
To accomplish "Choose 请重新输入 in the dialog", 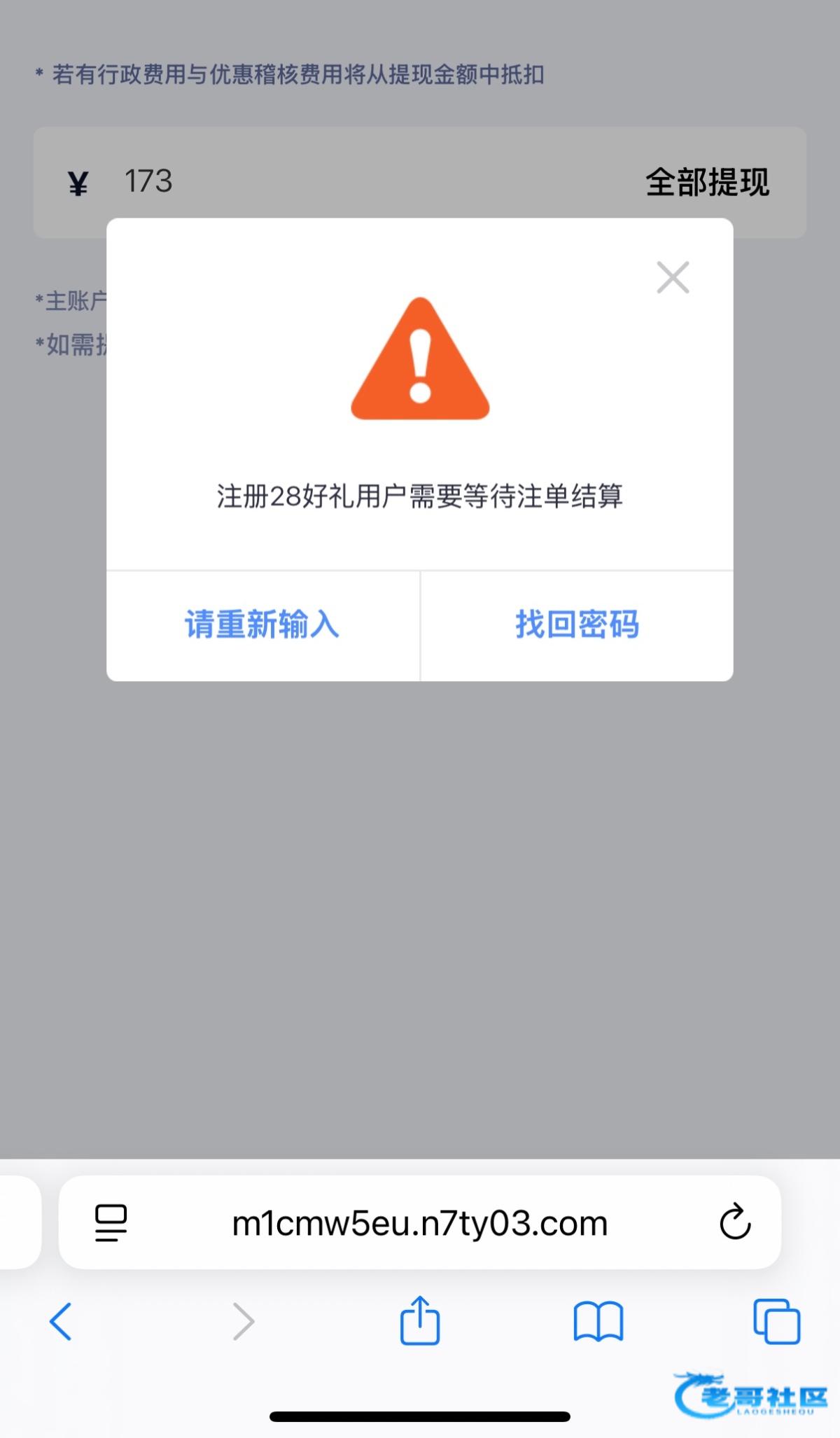I will 262,624.
